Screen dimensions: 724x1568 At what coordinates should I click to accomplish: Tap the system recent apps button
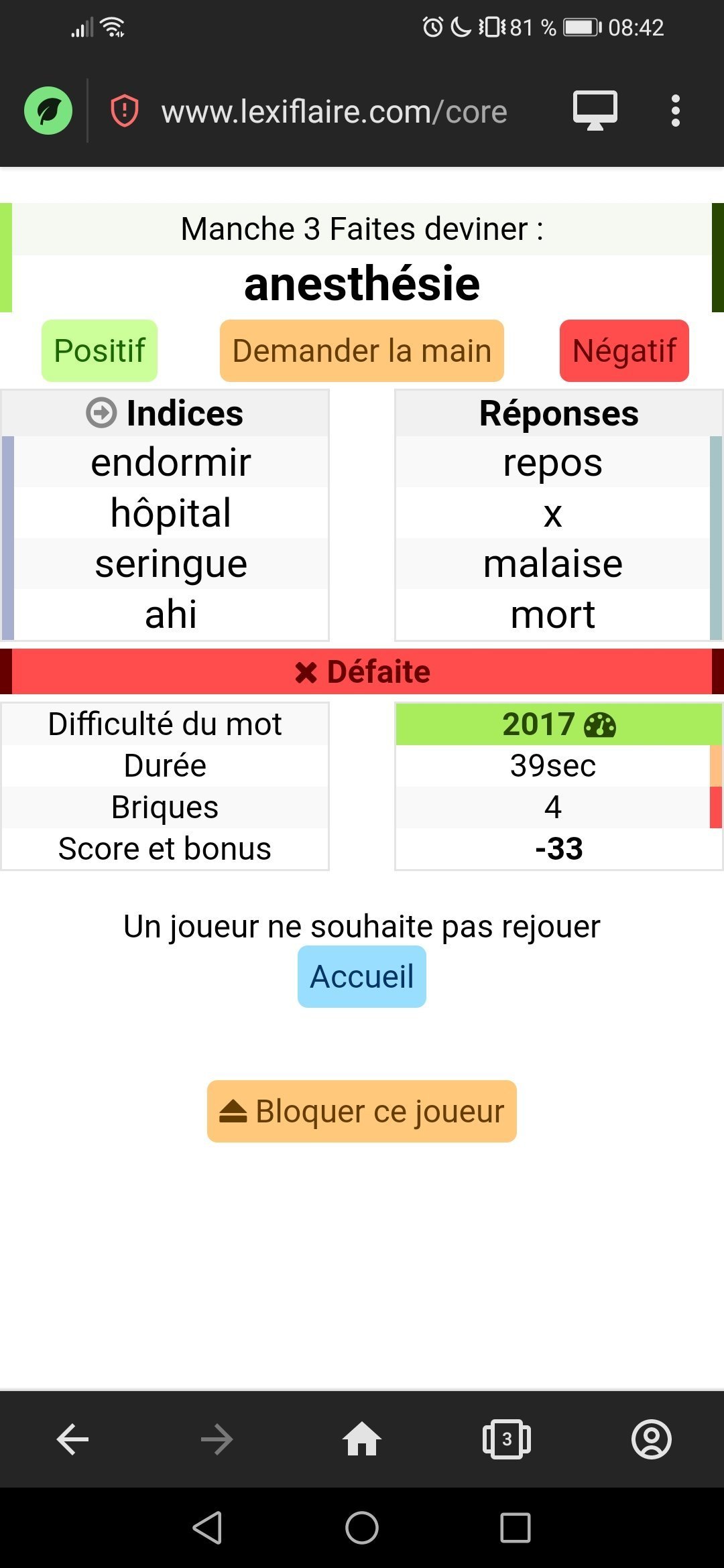pyautogui.click(x=516, y=1528)
